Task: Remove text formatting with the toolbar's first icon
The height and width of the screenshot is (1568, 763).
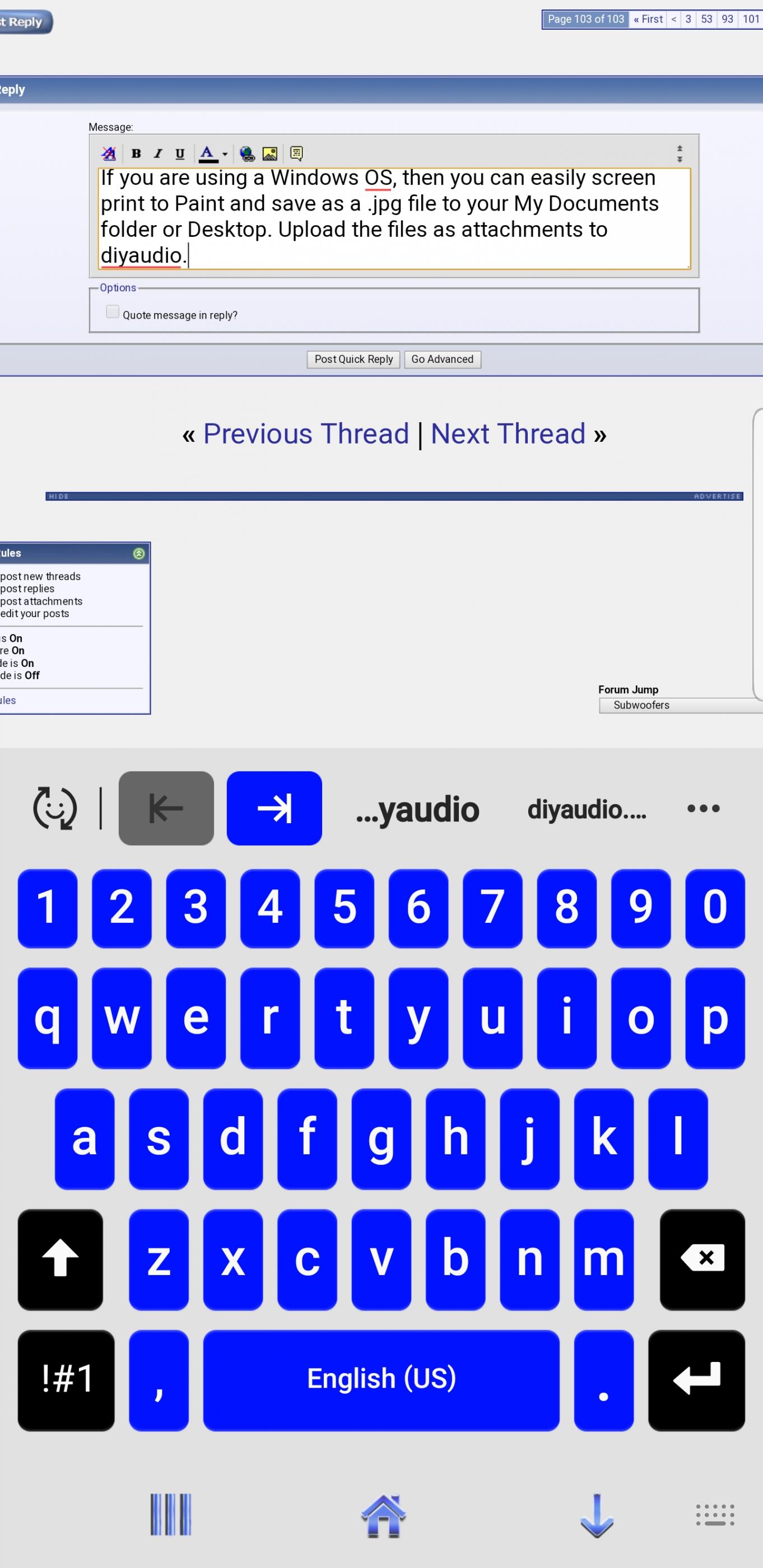Action: click(109, 153)
